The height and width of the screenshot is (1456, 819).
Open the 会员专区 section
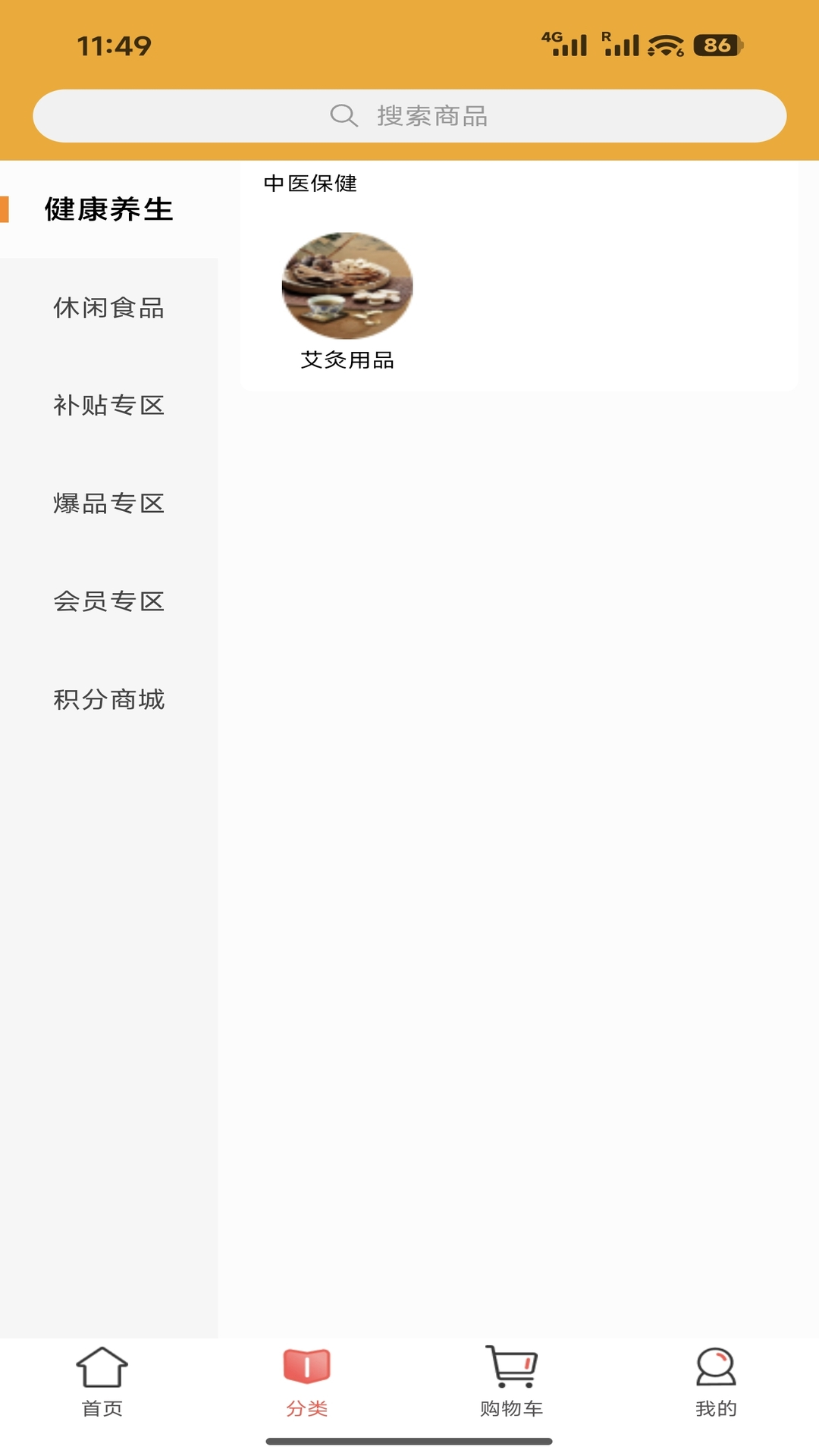click(x=109, y=601)
